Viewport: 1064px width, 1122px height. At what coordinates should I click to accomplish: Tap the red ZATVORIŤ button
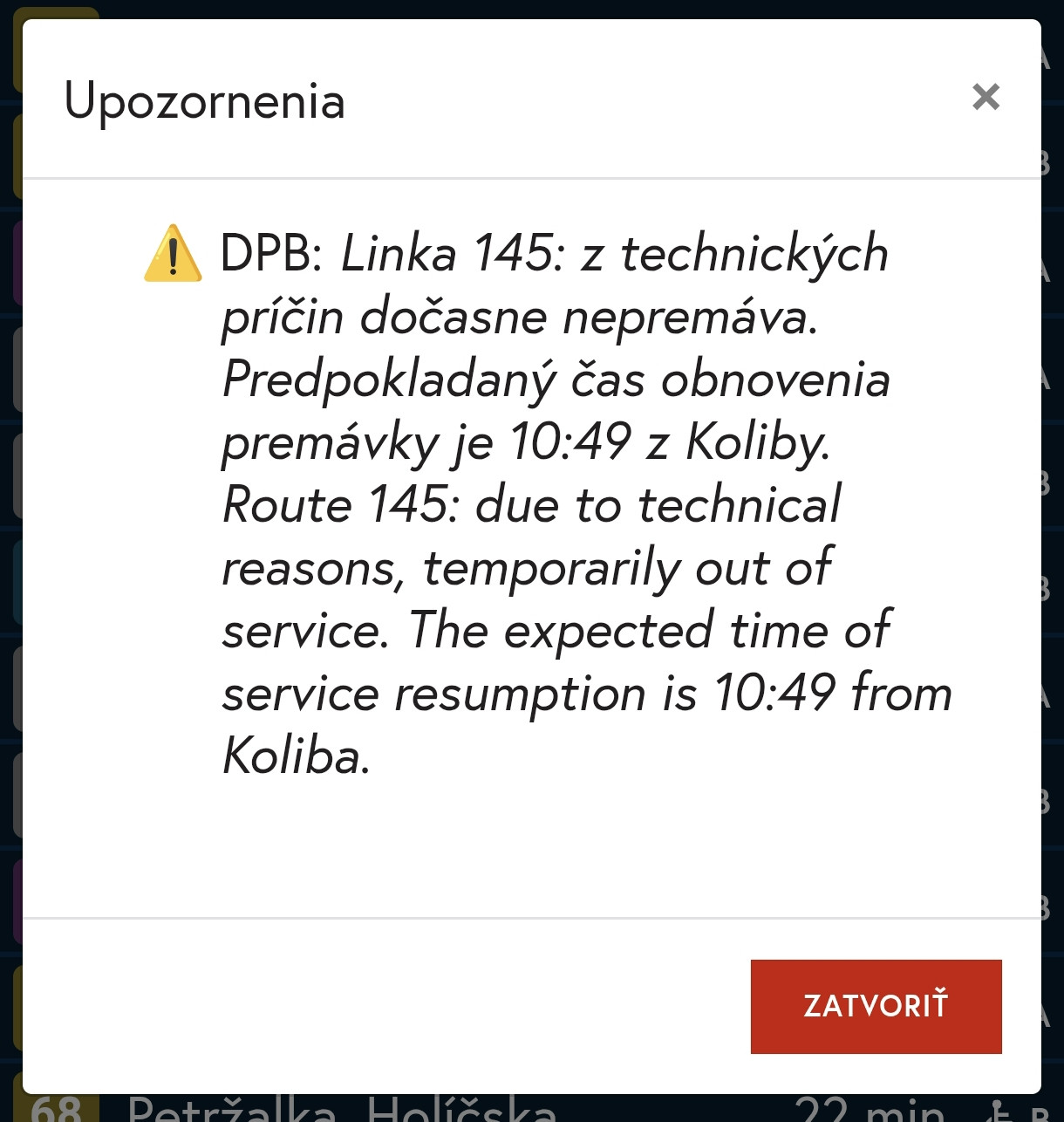pos(876,1006)
